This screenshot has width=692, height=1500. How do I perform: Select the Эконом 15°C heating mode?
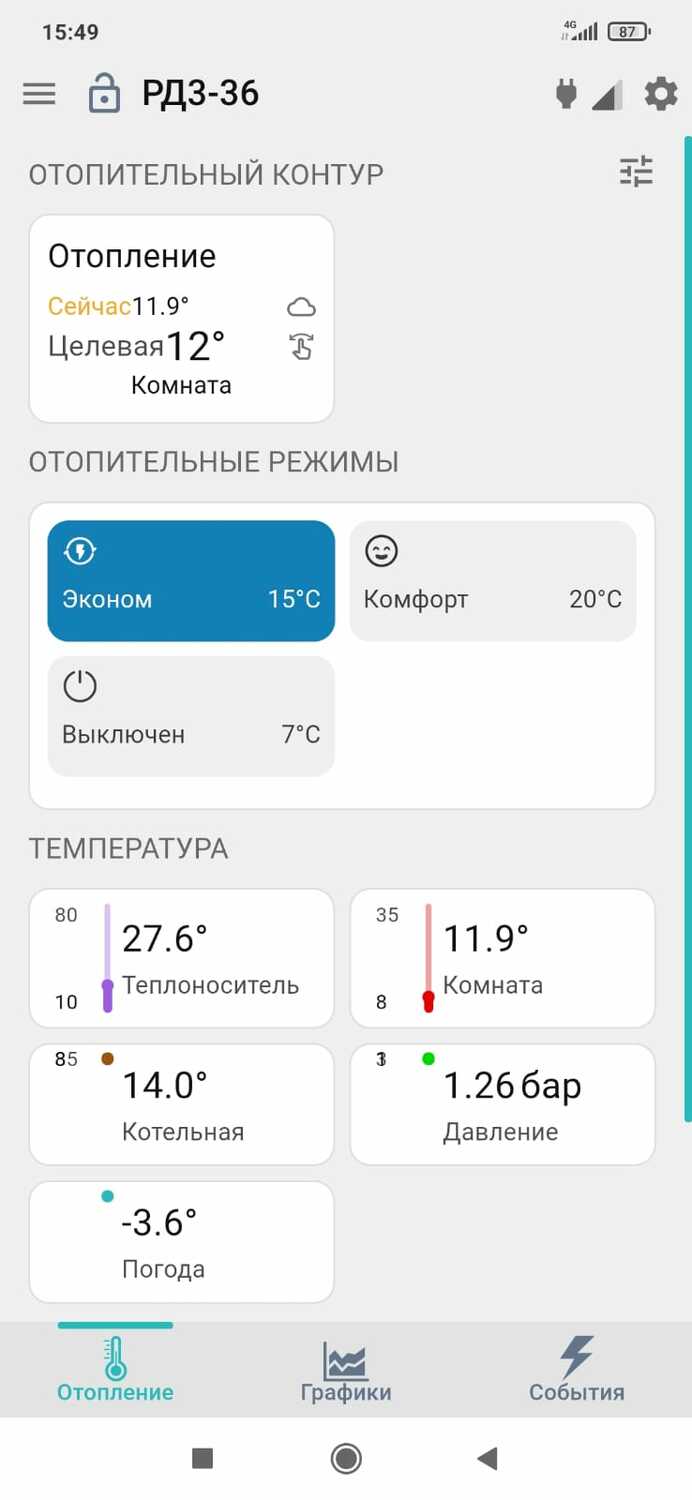[x=191, y=580]
